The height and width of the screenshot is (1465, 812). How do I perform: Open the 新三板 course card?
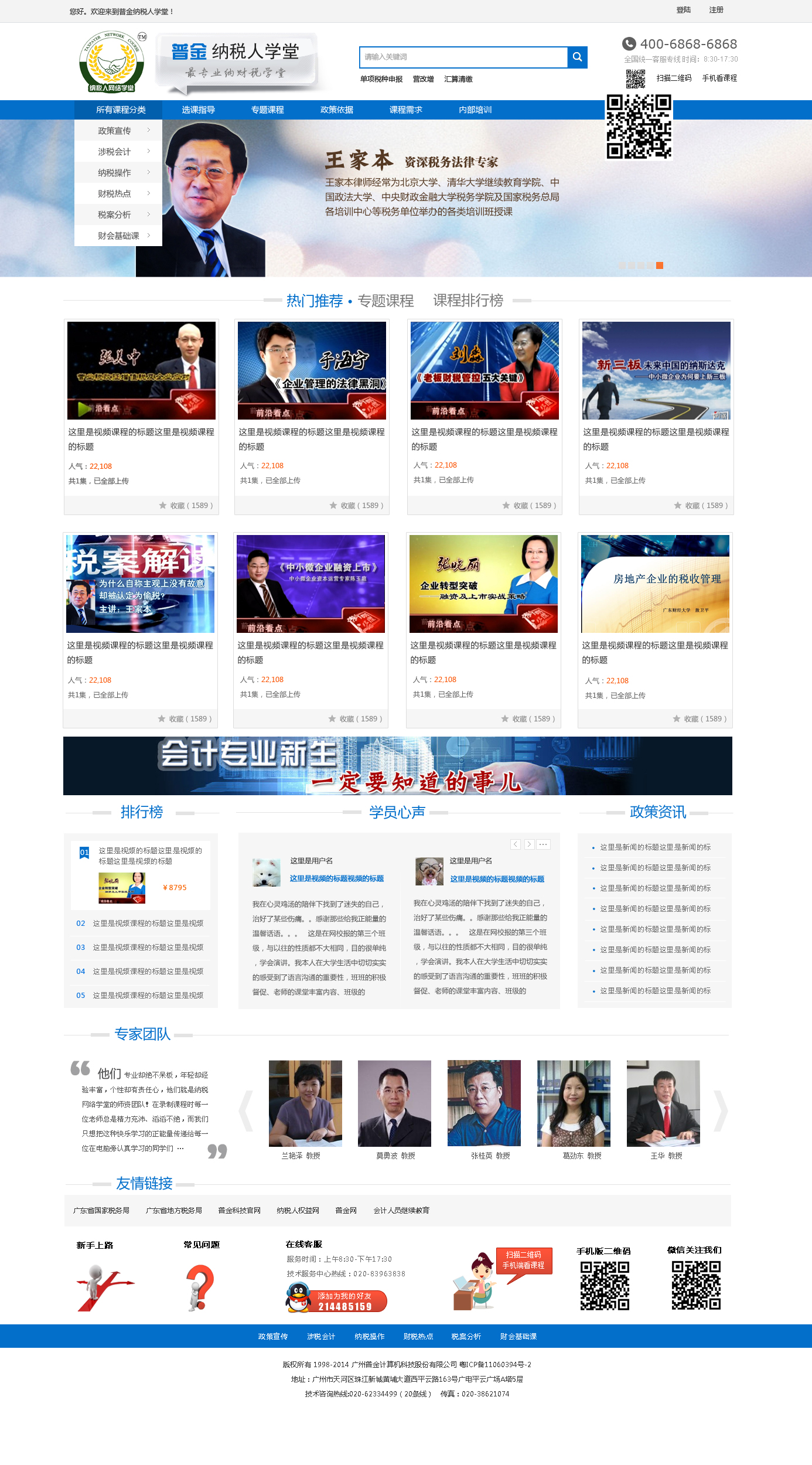tap(656, 370)
